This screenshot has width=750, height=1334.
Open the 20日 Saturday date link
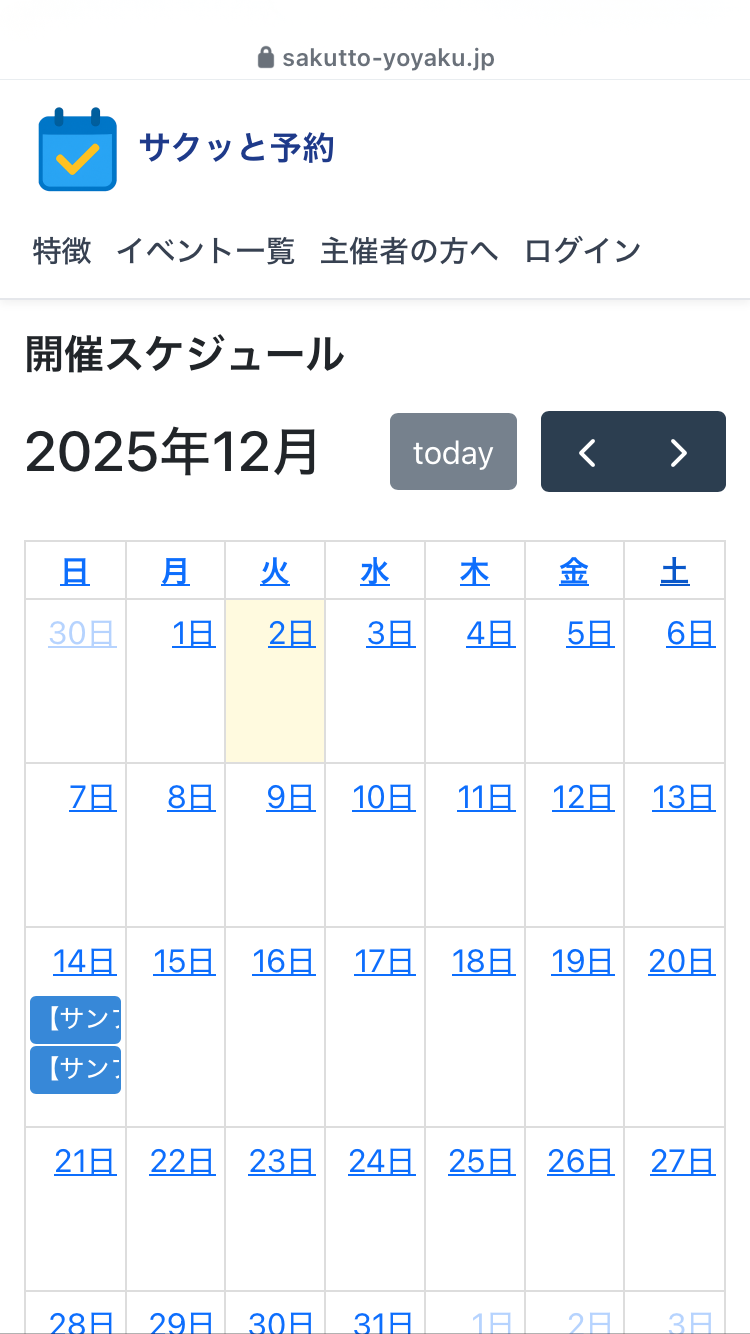click(682, 960)
